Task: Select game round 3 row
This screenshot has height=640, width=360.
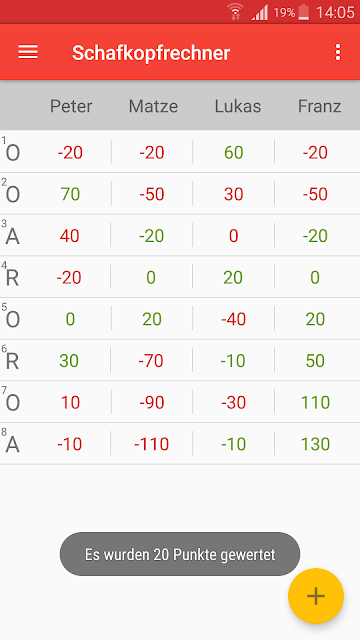Action: coord(180,235)
